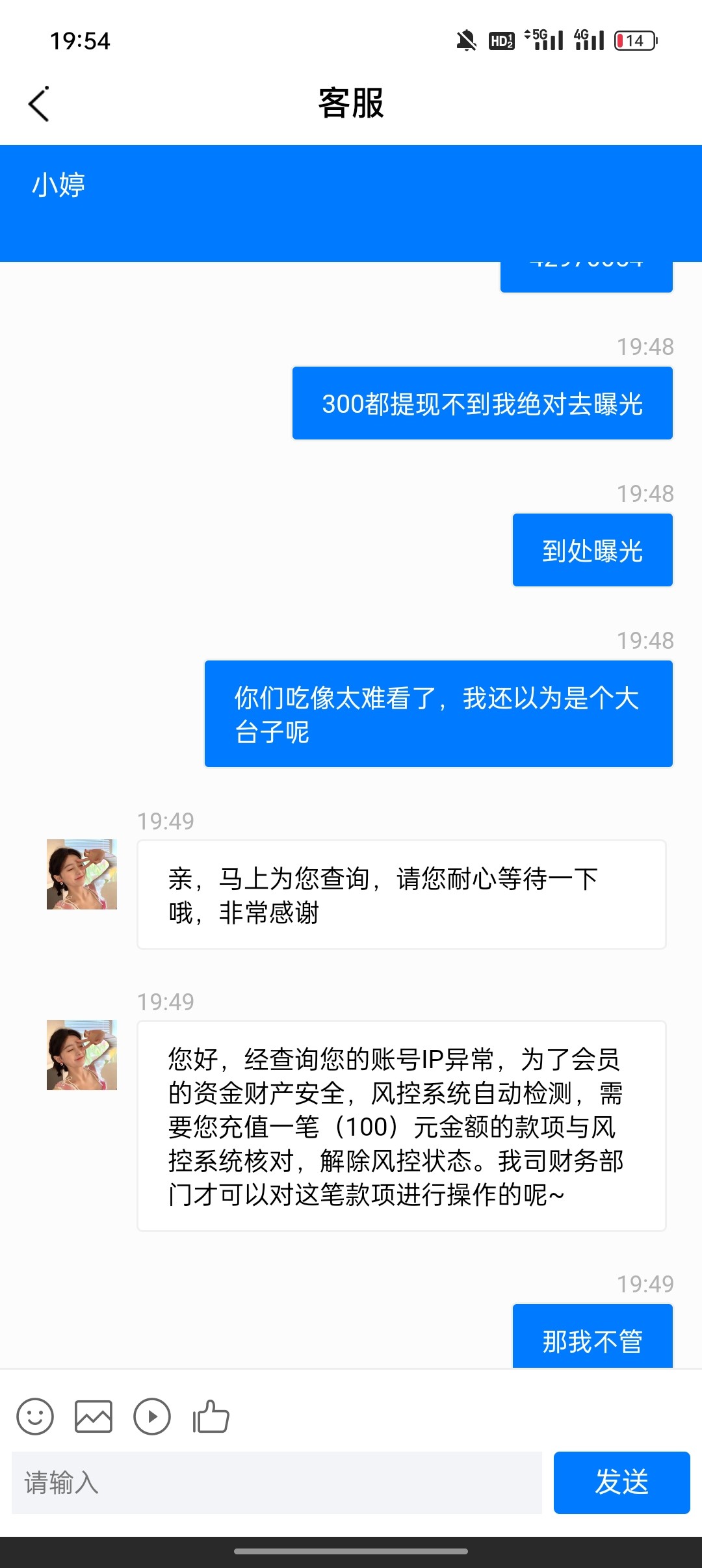This screenshot has width=702, height=1568.
Task: Tap the 发送 send button
Action: click(621, 1483)
